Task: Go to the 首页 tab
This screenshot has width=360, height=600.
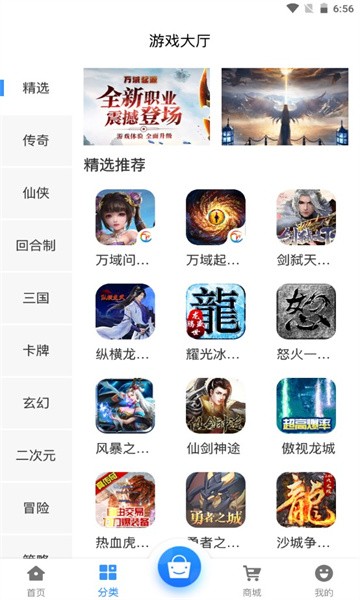Action: click(x=36, y=580)
